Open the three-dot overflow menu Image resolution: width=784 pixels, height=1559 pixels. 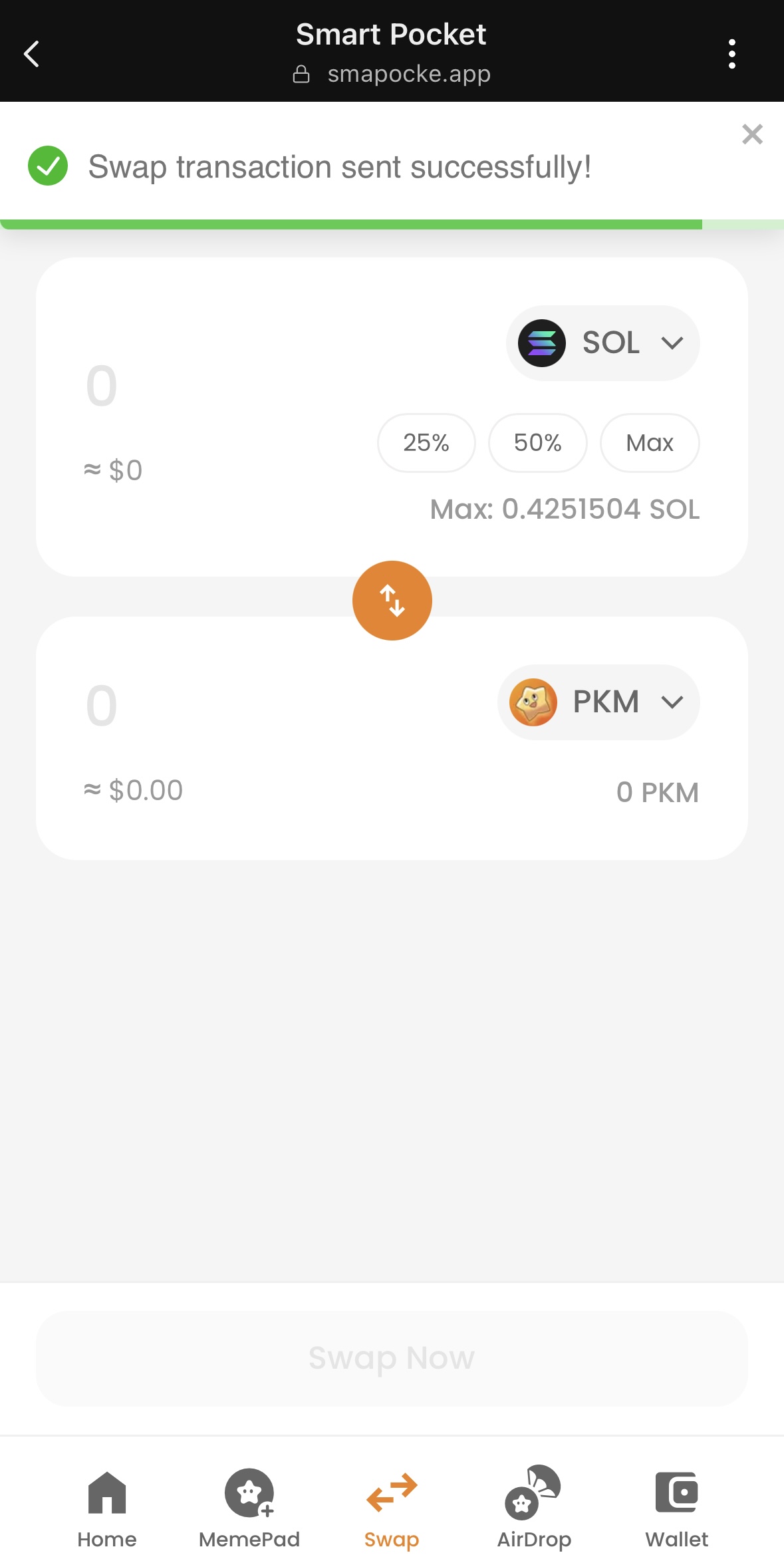click(x=731, y=54)
